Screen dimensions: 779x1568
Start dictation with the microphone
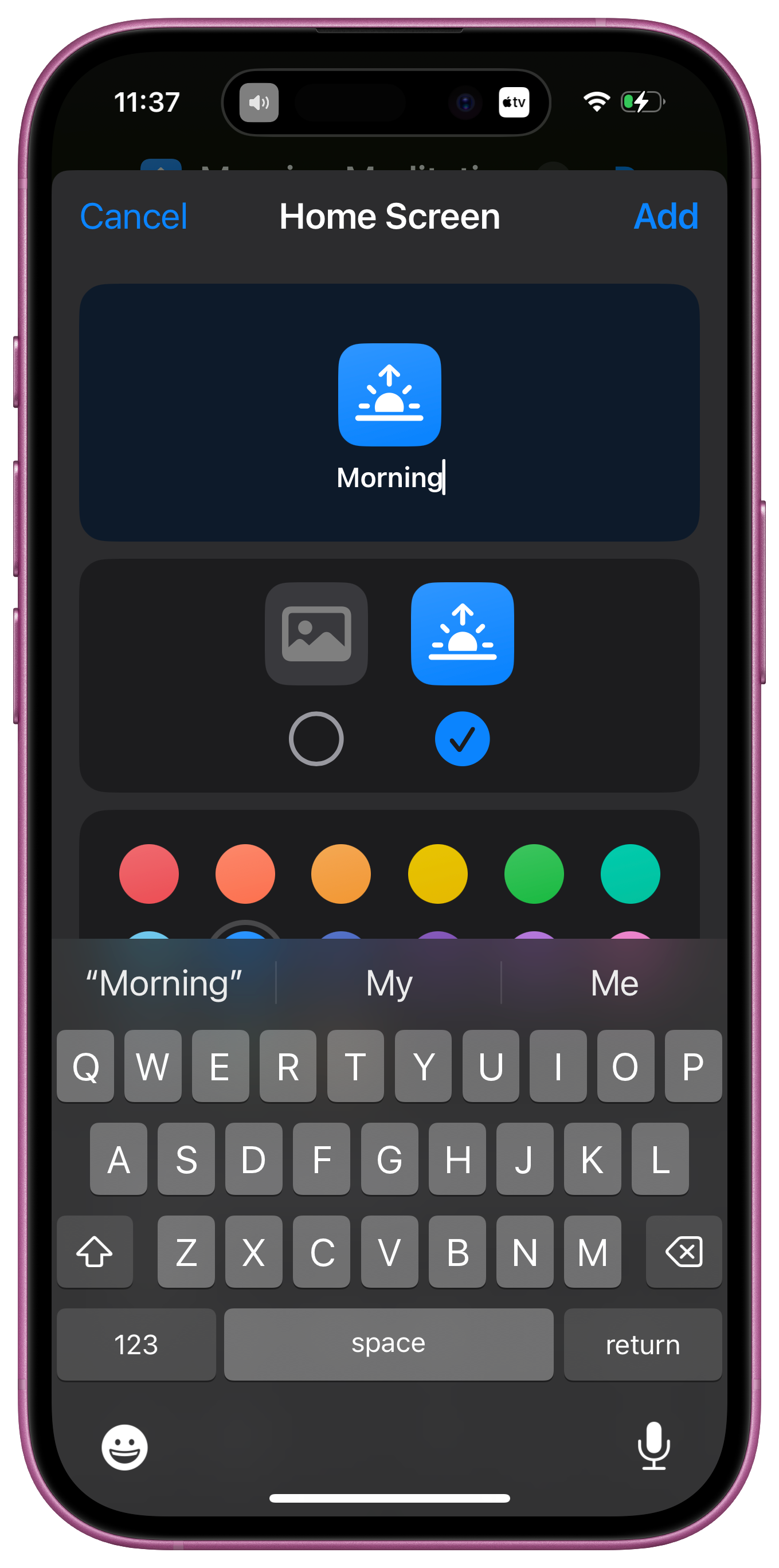pyautogui.click(x=653, y=1446)
